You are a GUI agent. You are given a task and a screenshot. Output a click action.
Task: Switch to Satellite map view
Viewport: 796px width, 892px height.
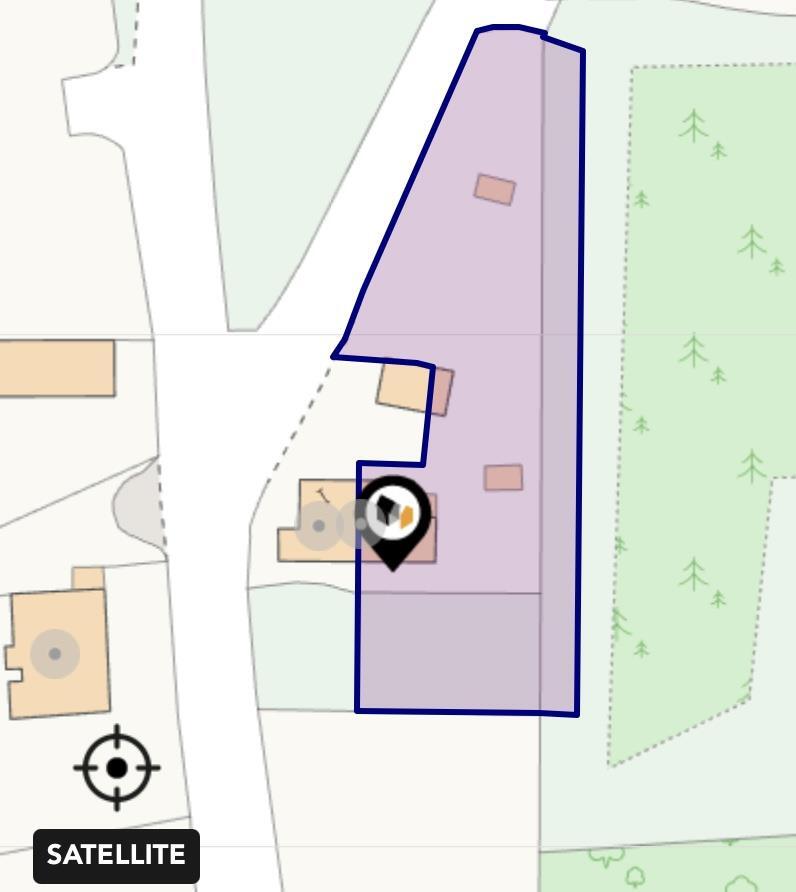(x=116, y=856)
